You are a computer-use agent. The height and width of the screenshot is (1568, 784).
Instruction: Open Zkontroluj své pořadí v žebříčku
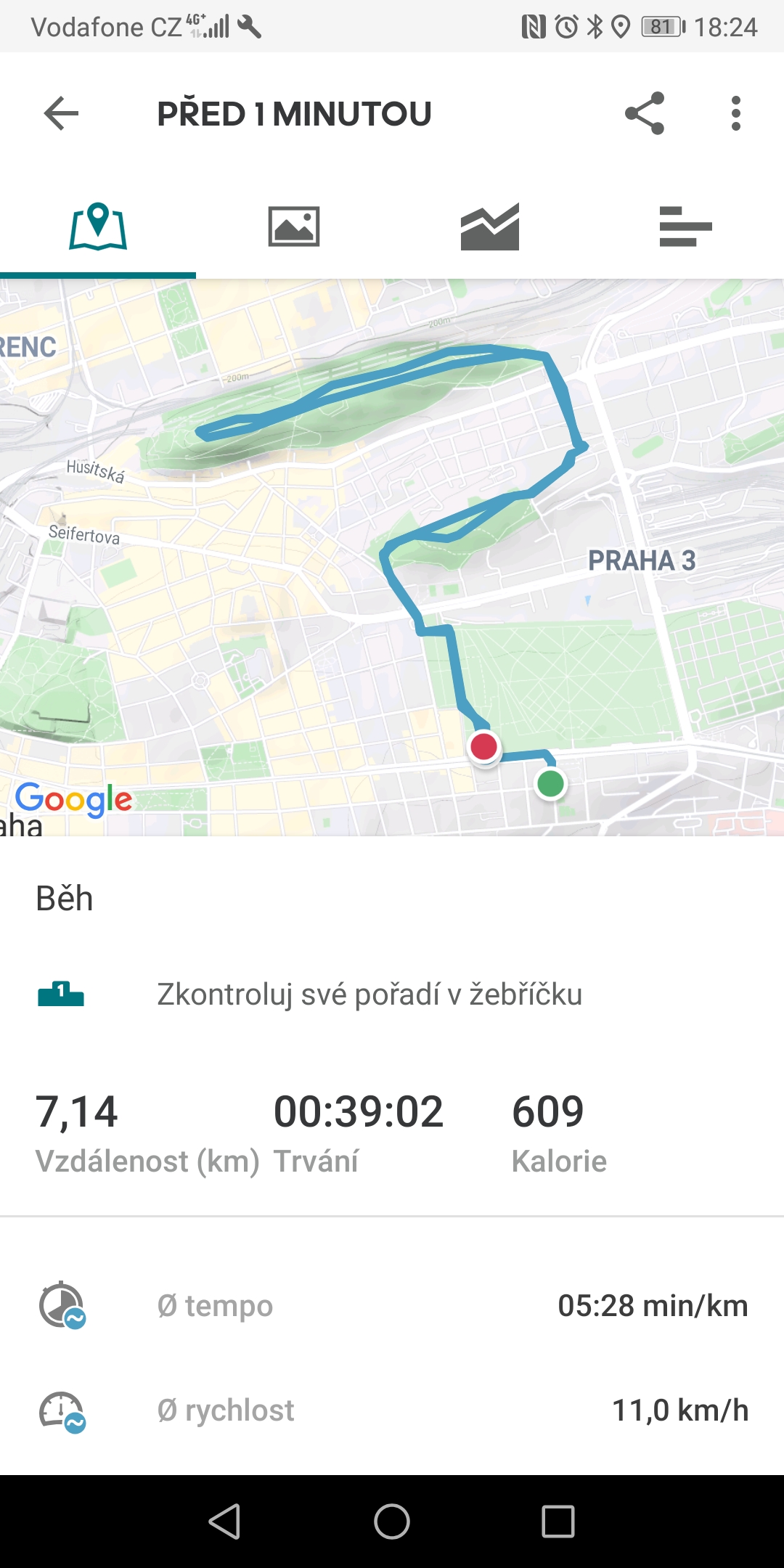point(392,995)
